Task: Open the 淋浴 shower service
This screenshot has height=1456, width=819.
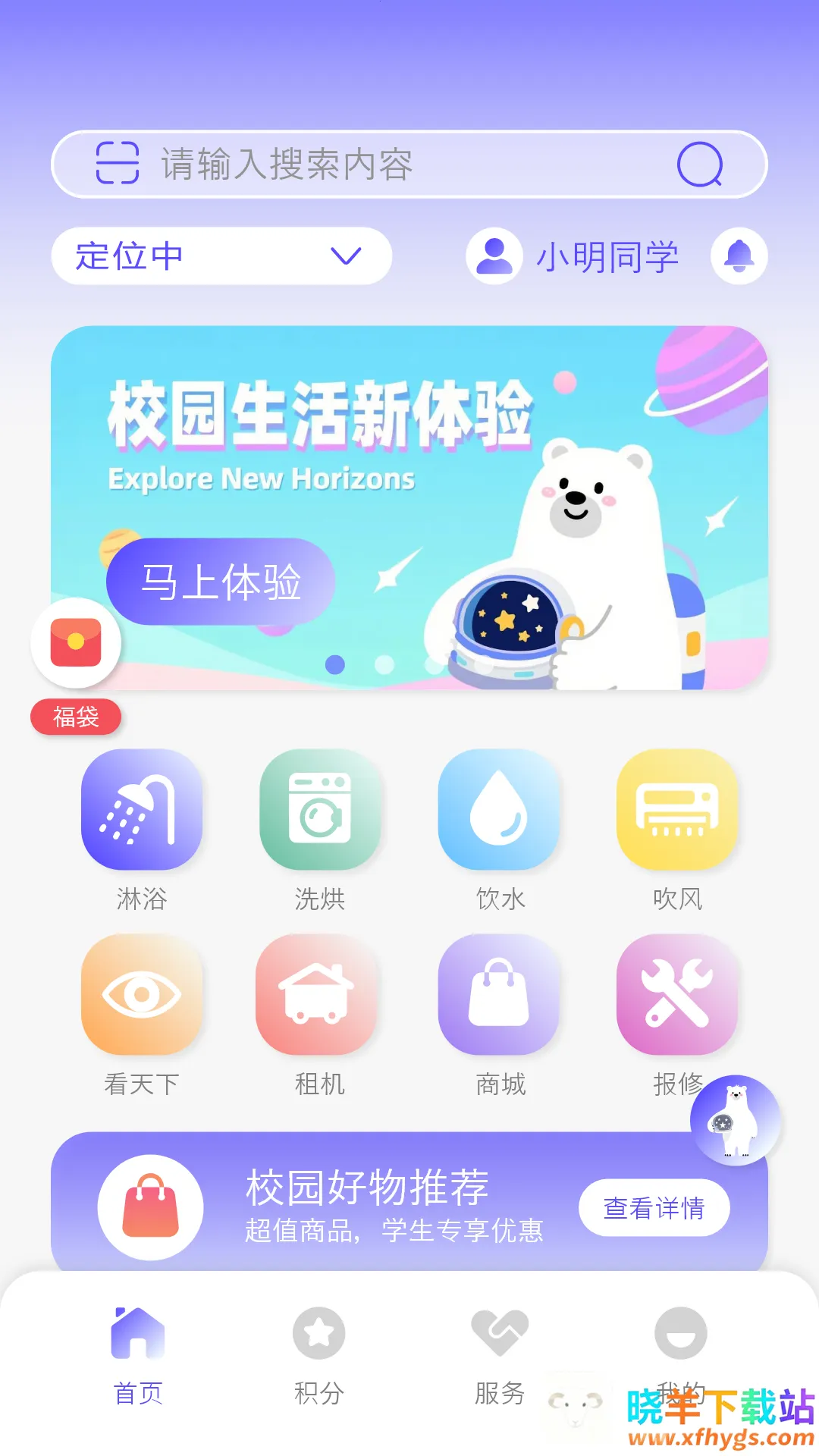Action: pos(142,810)
